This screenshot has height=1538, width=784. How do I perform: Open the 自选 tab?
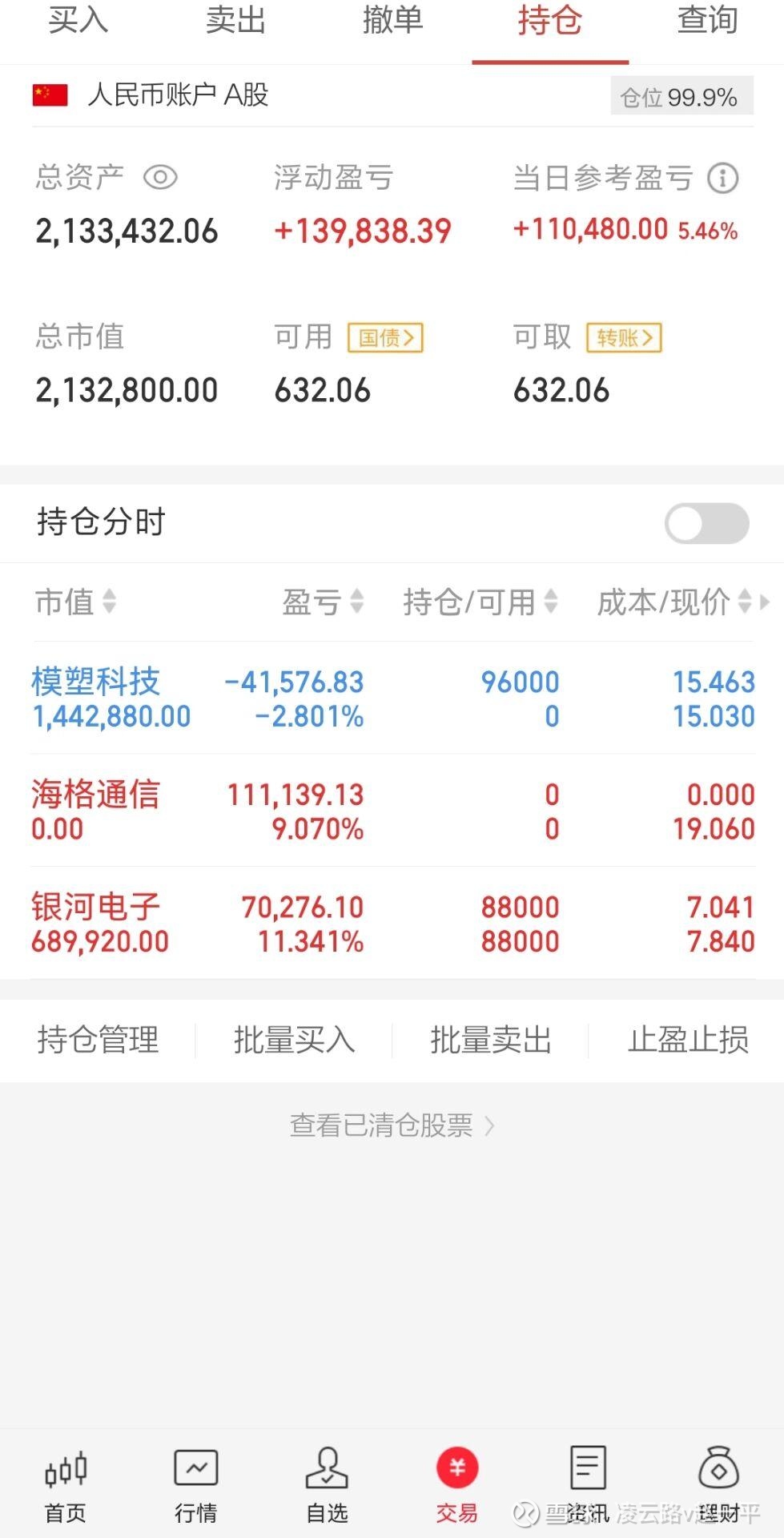click(x=327, y=1486)
